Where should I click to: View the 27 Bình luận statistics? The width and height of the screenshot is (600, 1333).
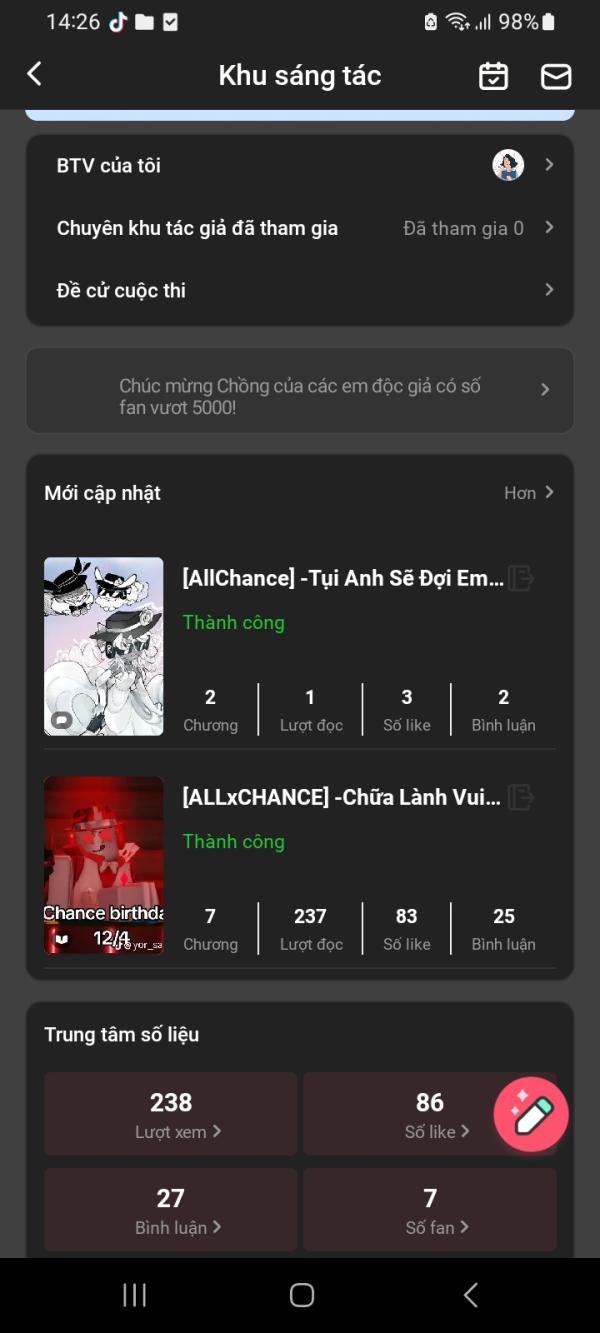tap(171, 1209)
